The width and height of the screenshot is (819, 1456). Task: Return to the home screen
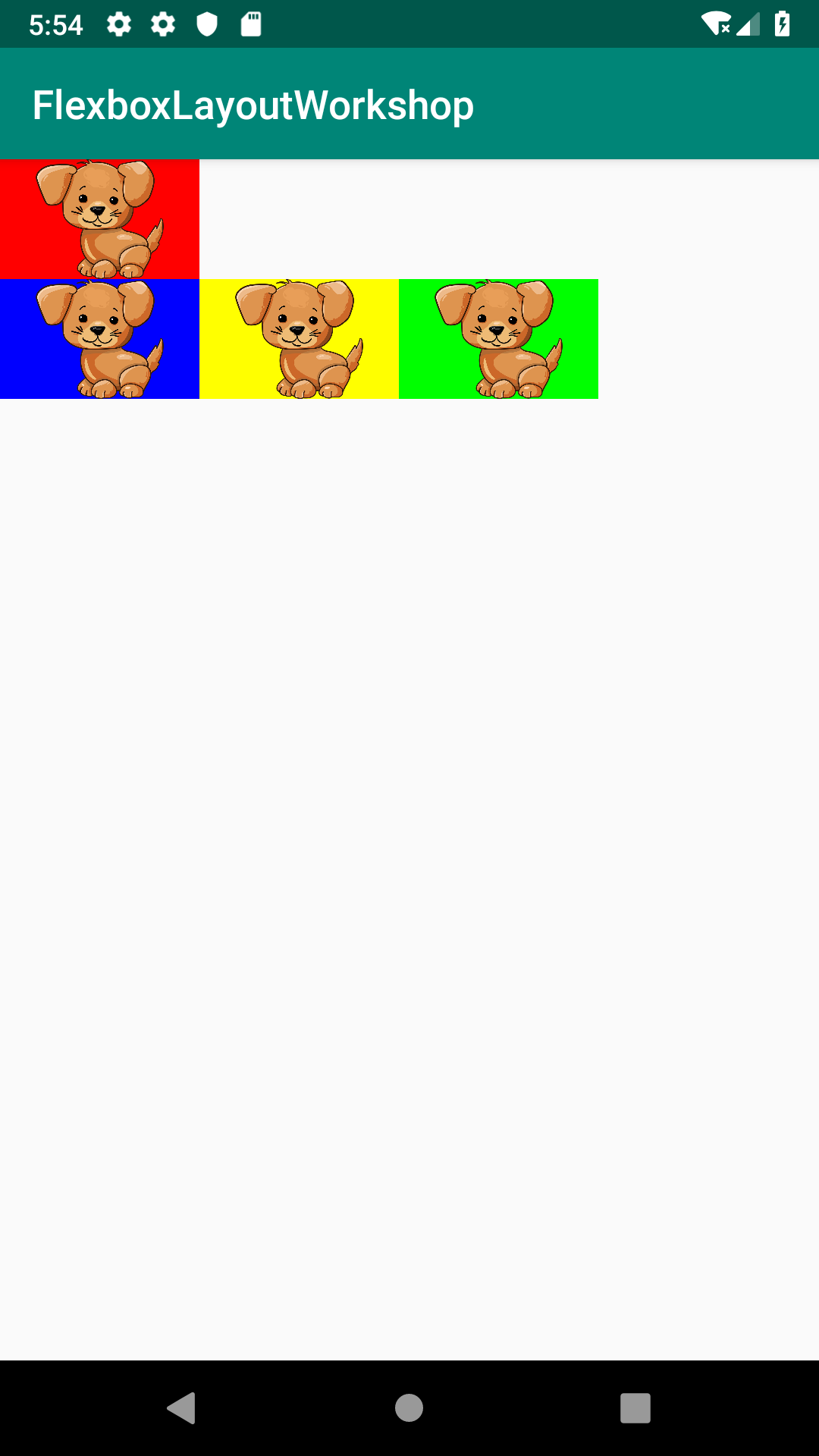(409, 1408)
